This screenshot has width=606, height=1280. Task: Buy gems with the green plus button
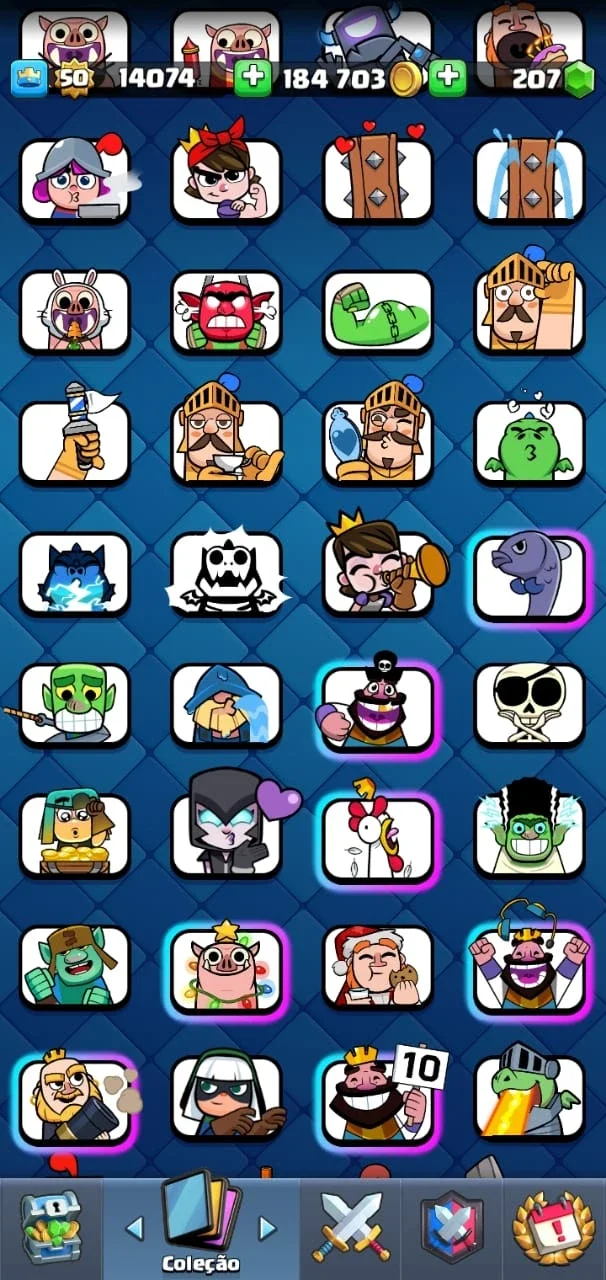447,78
